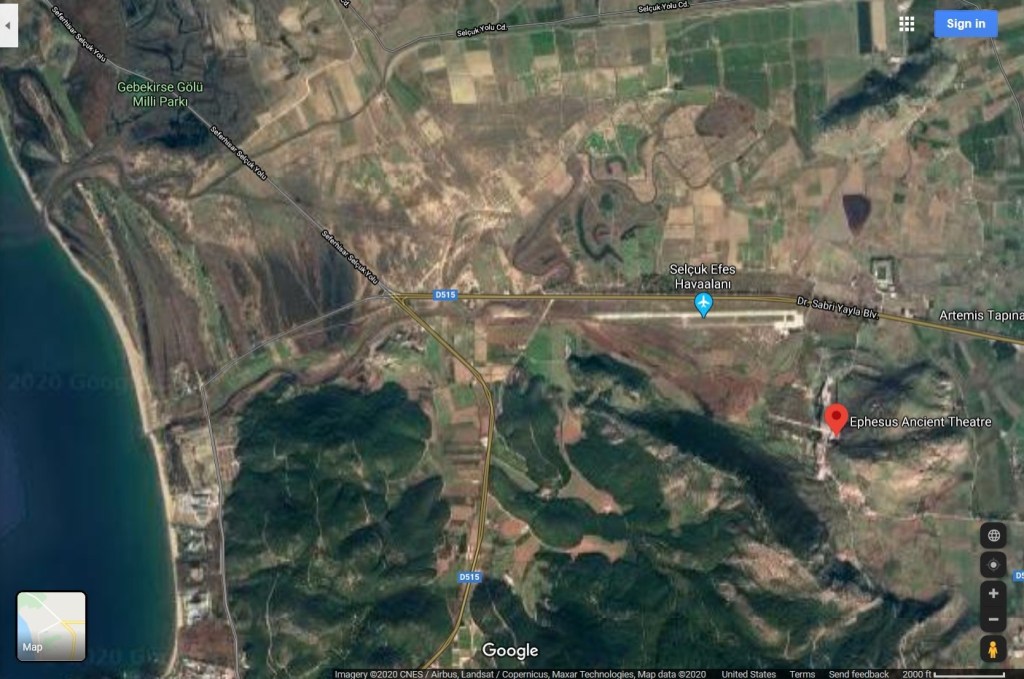Change region via United States link
Image resolution: width=1024 pixels, height=679 pixels.
(748, 674)
